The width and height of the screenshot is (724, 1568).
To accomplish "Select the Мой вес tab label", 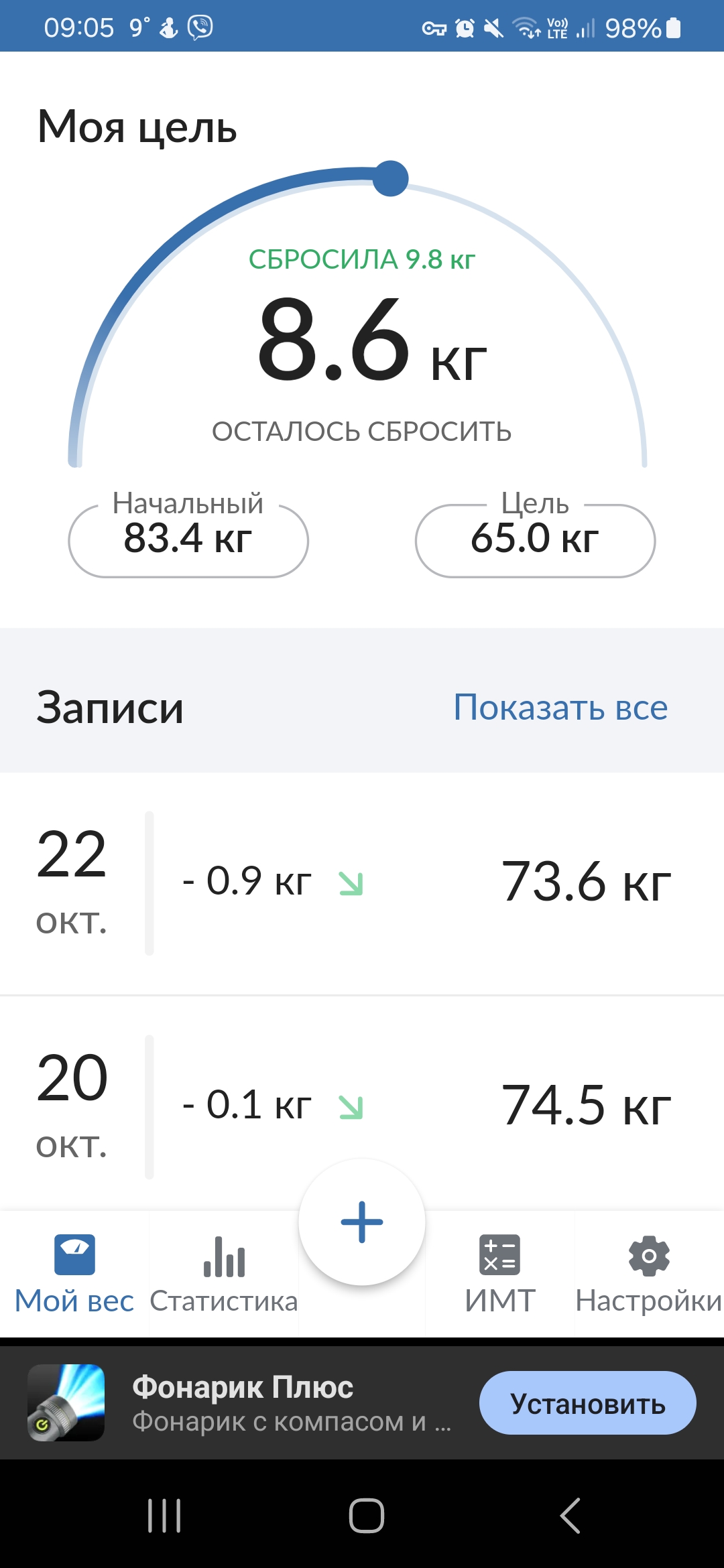I will pyautogui.click(x=74, y=1299).
